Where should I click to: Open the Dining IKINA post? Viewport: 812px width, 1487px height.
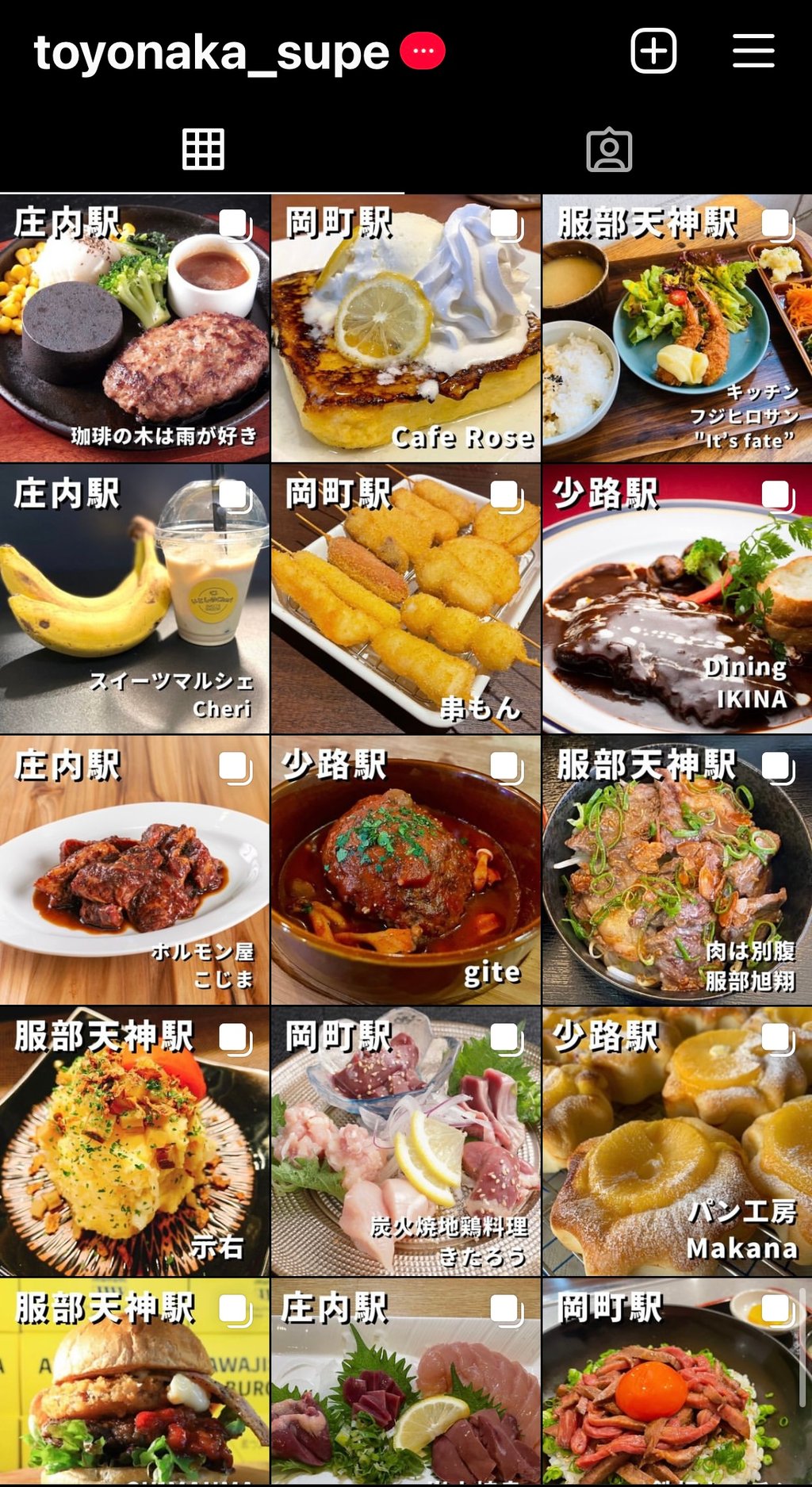[x=677, y=600]
